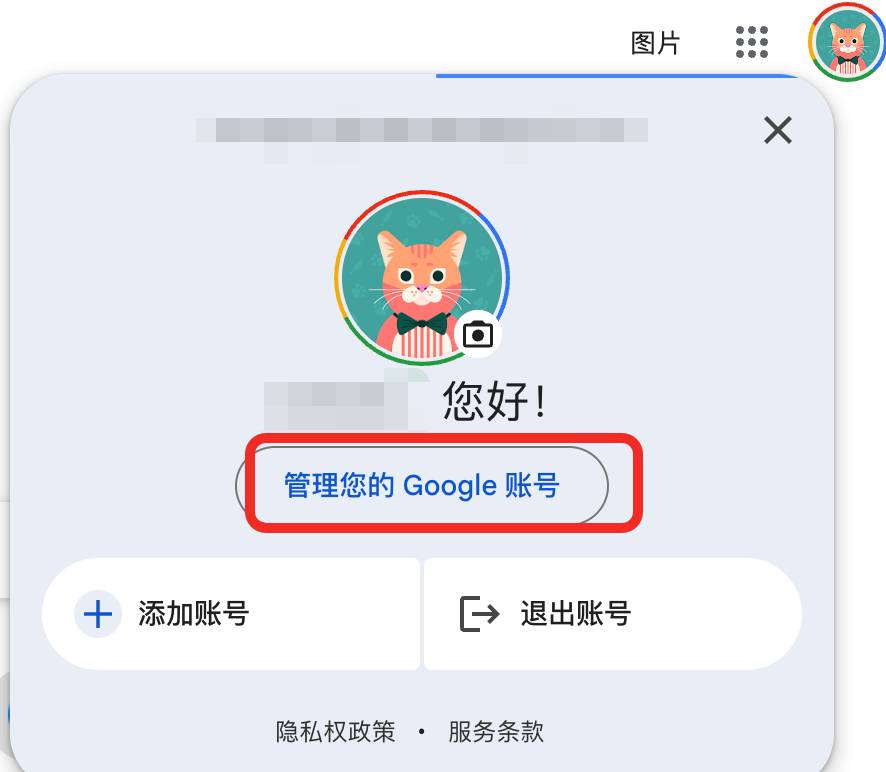
Task: Change profile picture via camera icon
Action: (x=479, y=334)
